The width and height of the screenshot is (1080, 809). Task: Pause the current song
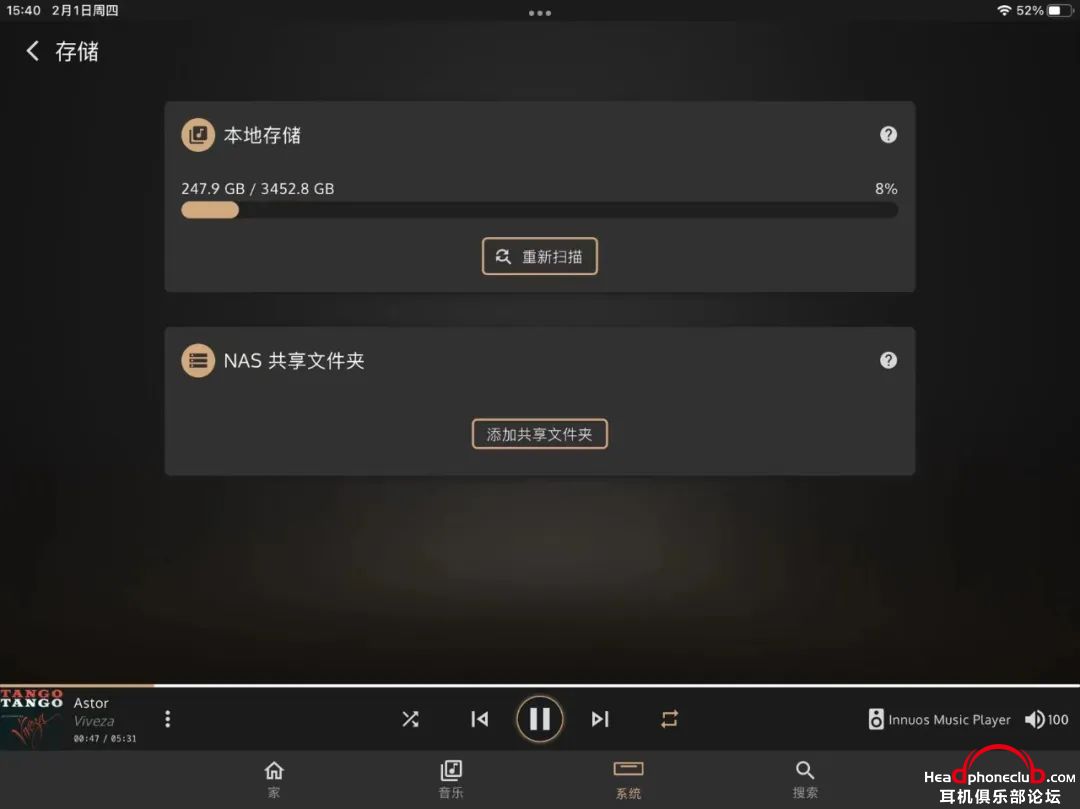coord(540,719)
